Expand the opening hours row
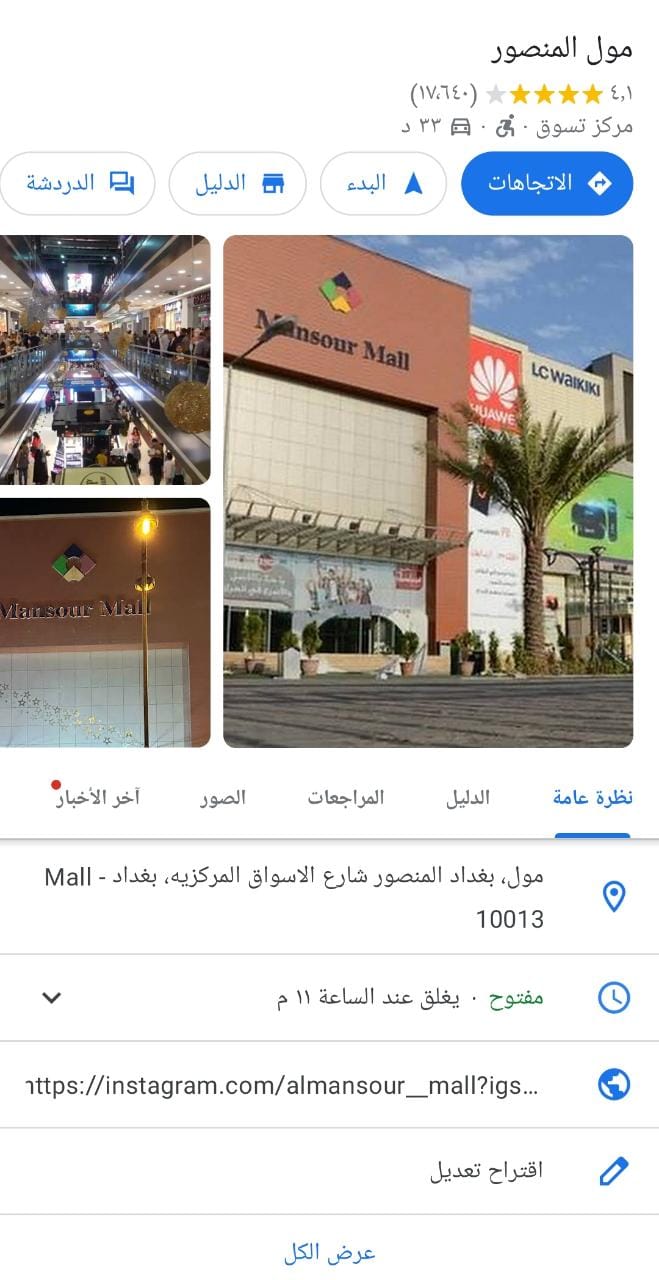The width and height of the screenshot is (659, 1280). pos(330,998)
